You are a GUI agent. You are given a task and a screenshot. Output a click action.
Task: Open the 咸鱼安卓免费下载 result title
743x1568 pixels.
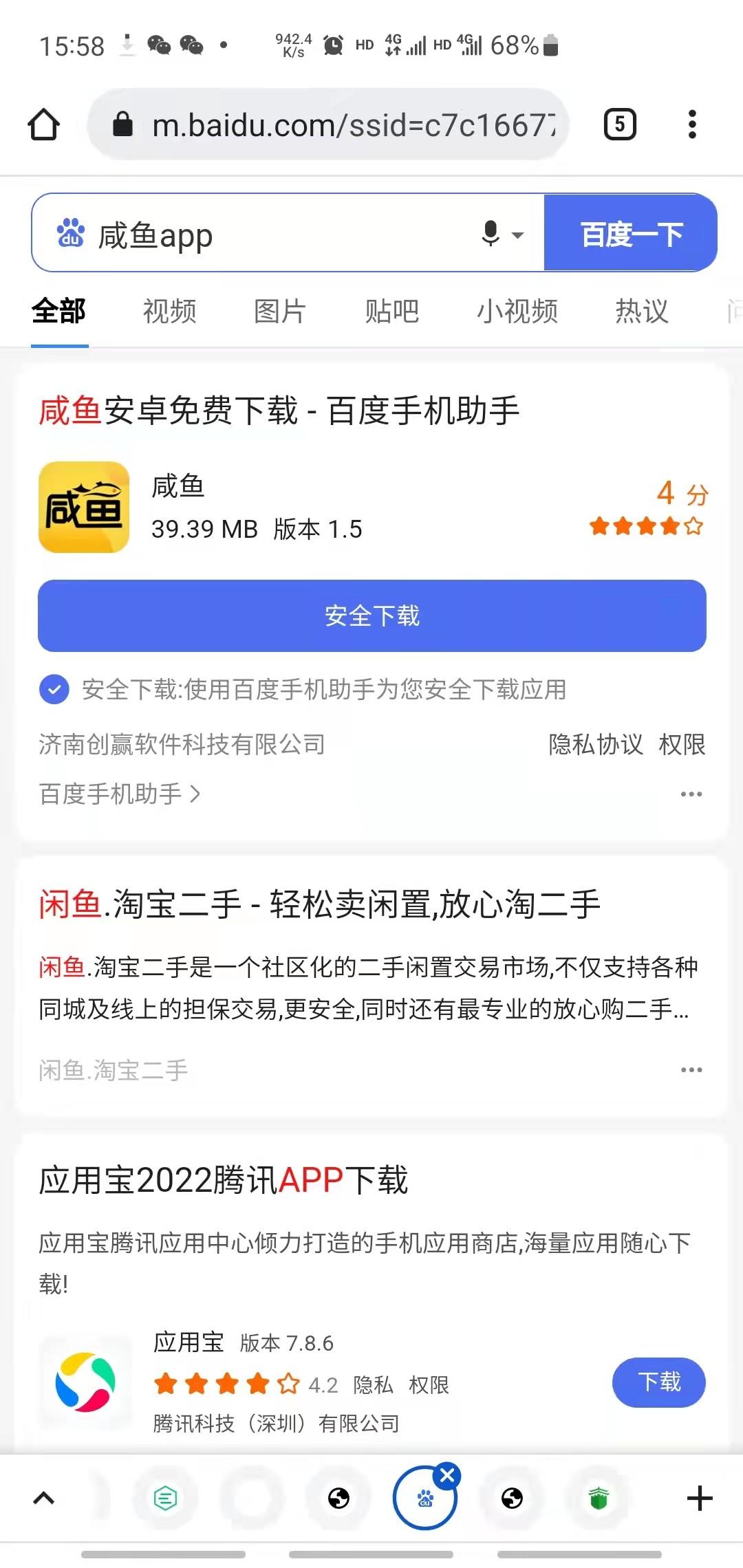coord(279,411)
